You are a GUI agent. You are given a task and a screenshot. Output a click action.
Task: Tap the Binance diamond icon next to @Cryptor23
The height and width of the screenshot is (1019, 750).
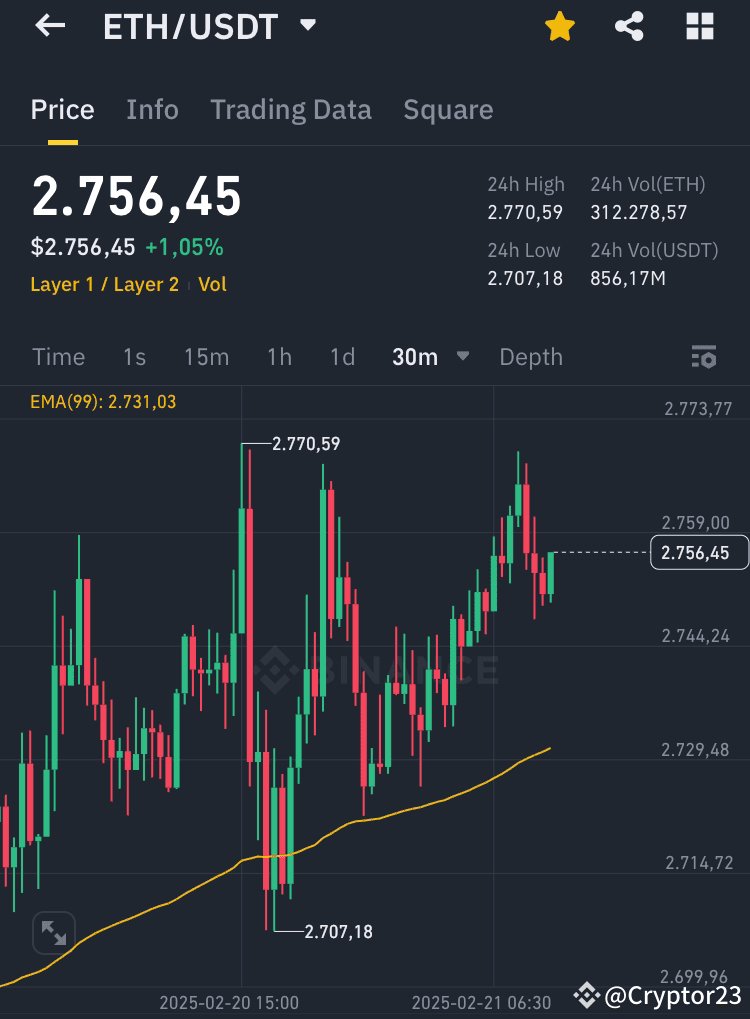coord(586,994)
